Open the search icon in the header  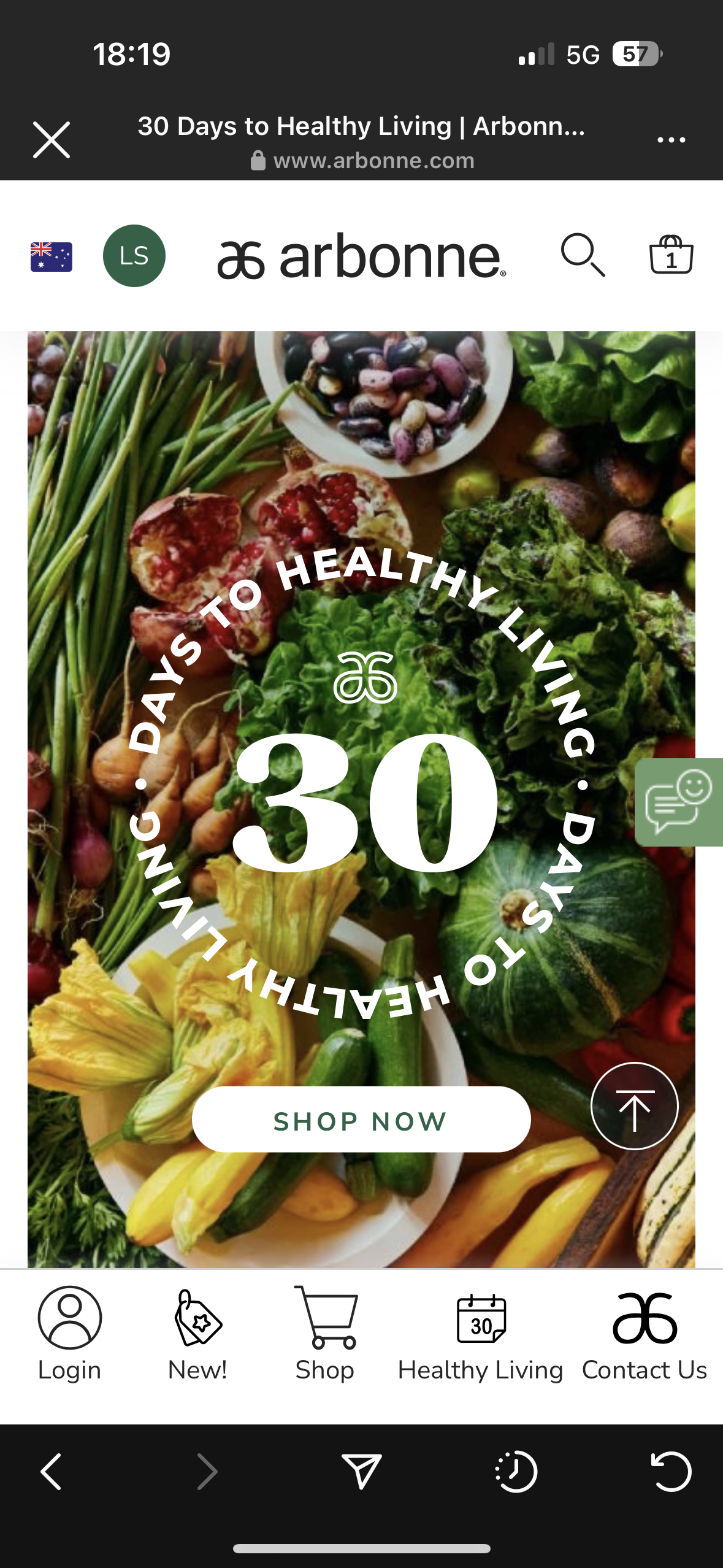(584, 257)
